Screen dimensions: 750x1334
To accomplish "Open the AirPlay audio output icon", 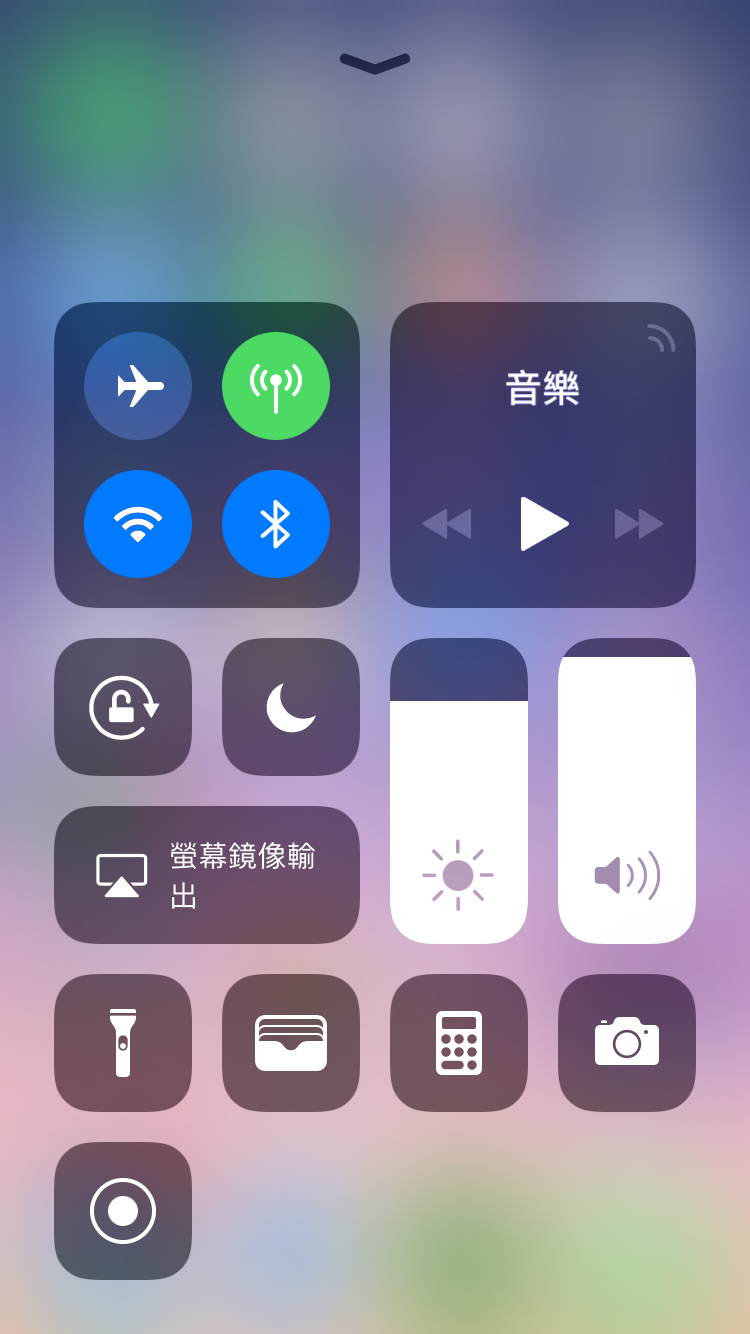I will pyautogui.click(x=661, y=338).
